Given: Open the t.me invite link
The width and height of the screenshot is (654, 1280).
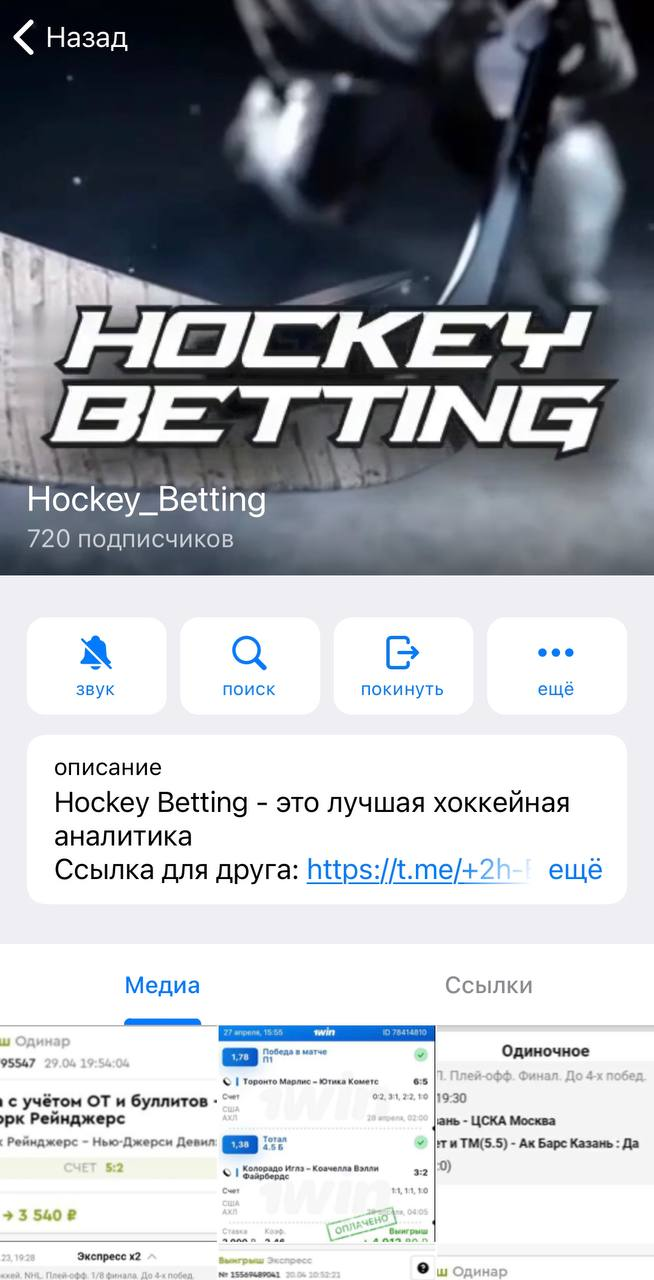Looking at the screenshot, I should click(x=418, y=869).
